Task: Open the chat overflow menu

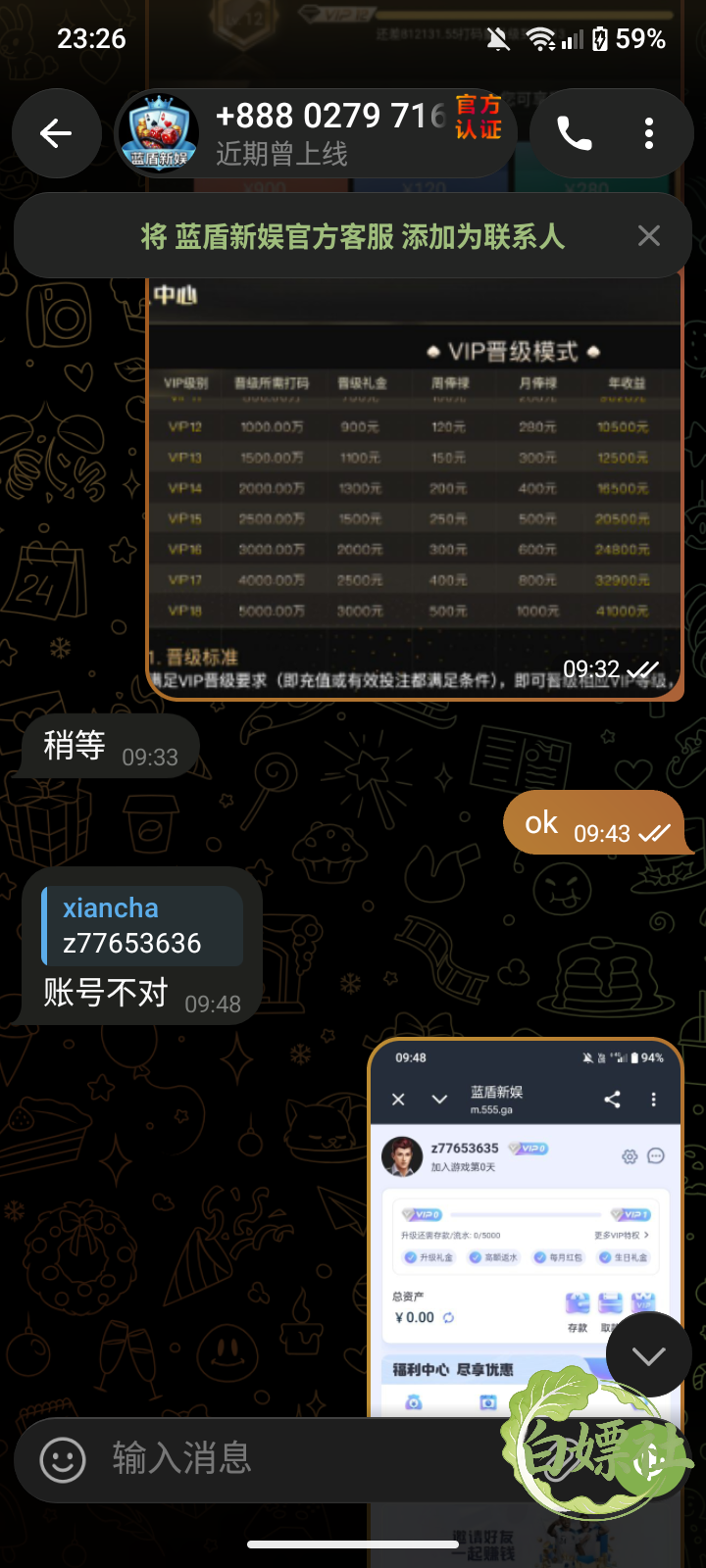Action: click(x=649, y=133)
